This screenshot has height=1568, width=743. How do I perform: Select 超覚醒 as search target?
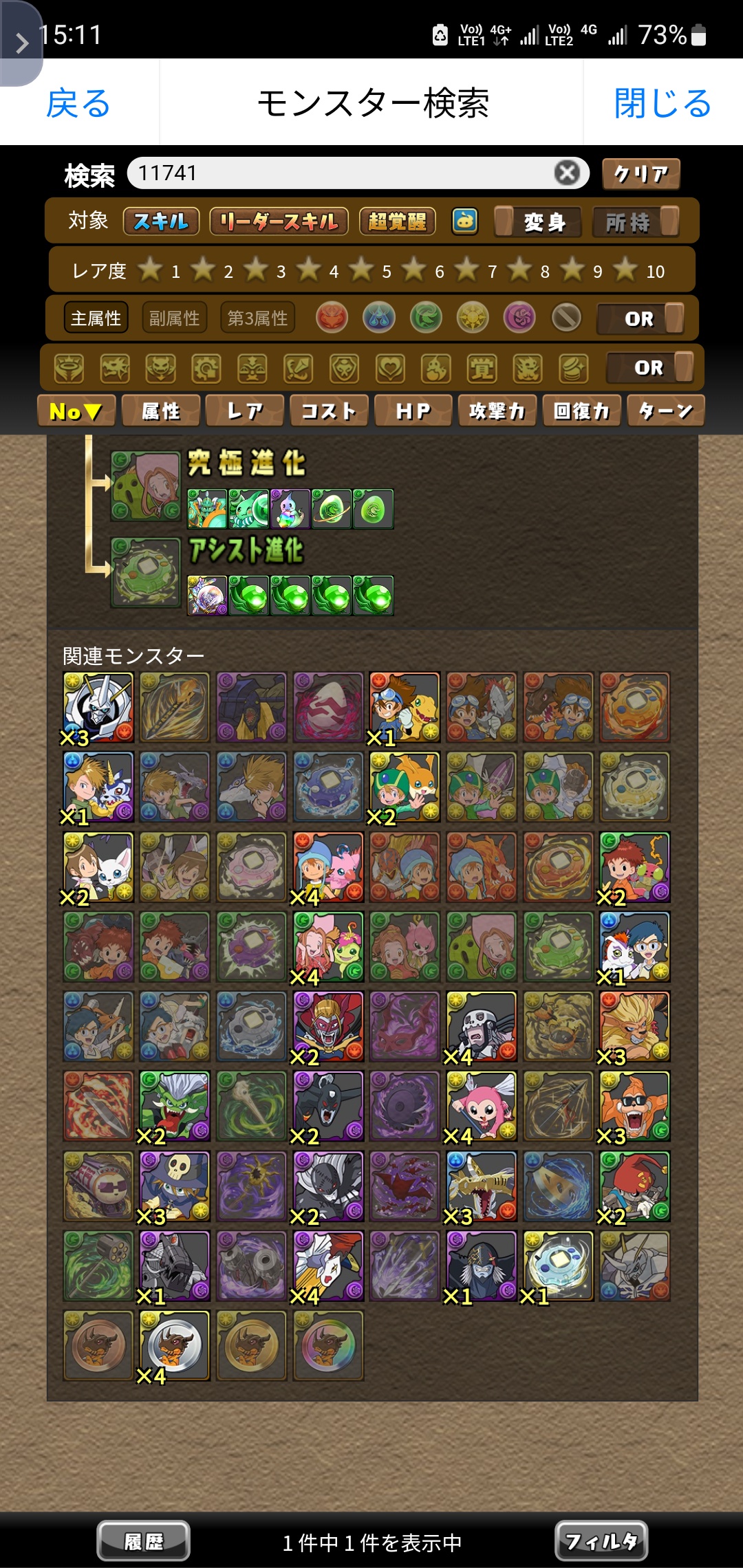click(x=397, y=221)
